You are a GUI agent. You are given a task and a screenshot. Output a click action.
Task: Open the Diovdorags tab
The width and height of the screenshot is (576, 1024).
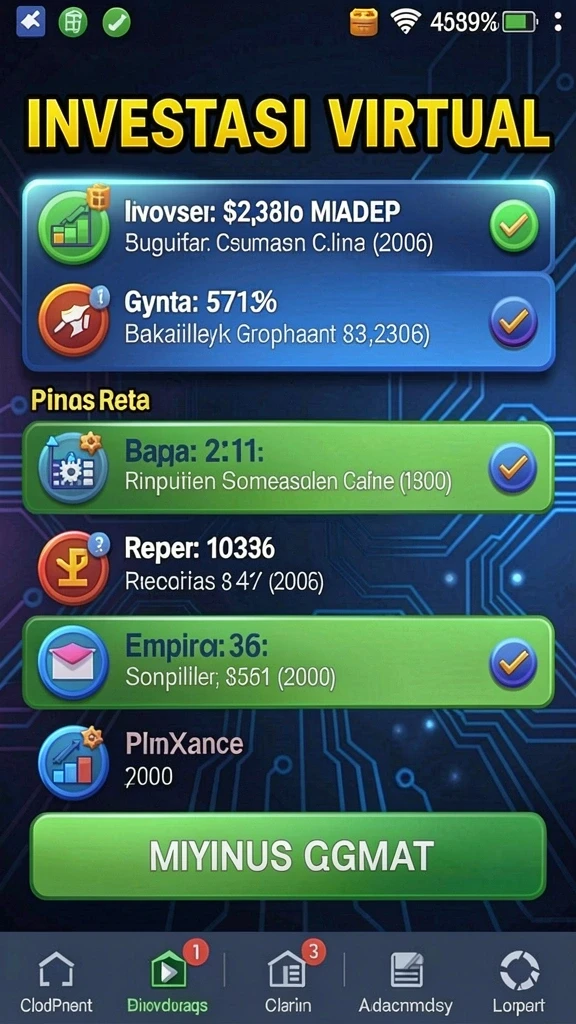click(167, 981)
